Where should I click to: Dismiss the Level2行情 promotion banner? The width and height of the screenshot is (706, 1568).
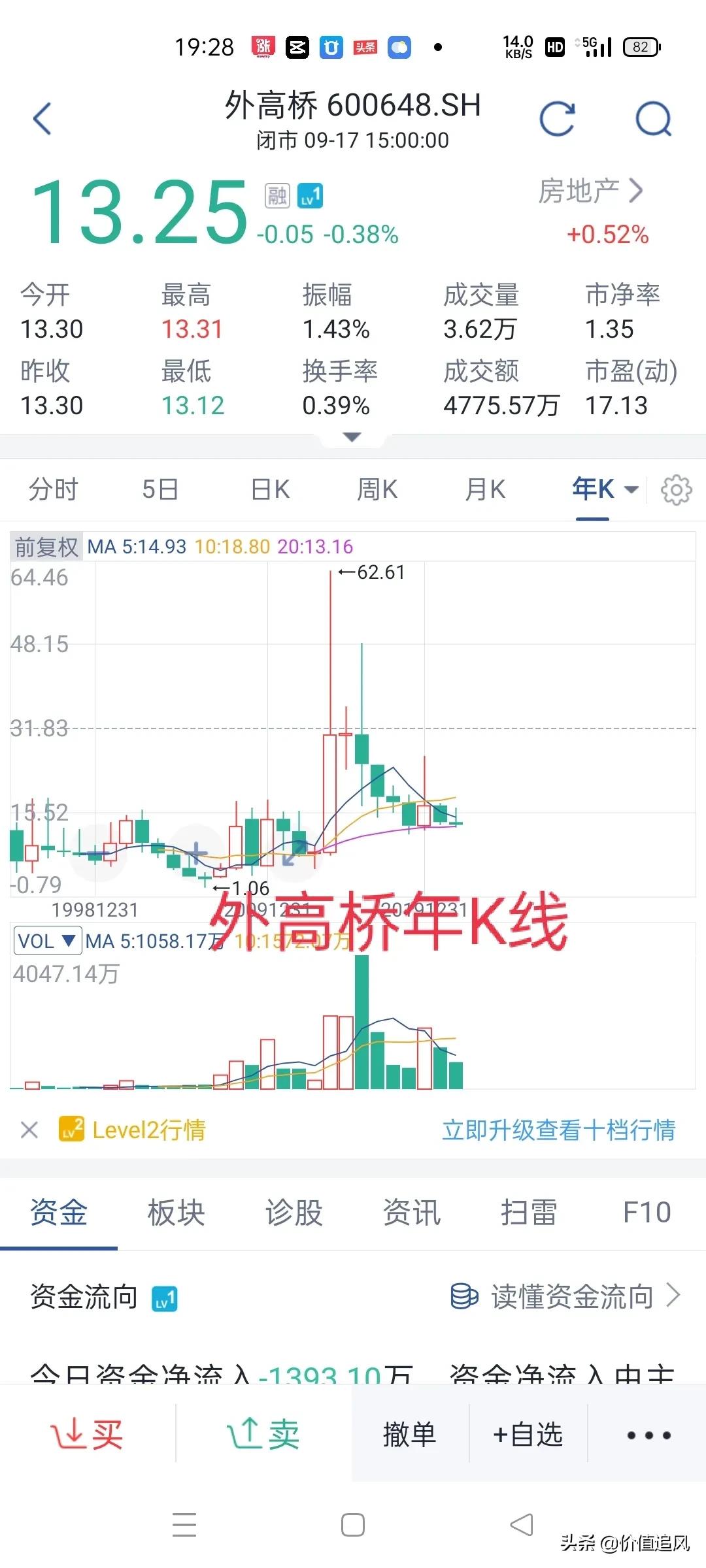tap(29, 1129)
